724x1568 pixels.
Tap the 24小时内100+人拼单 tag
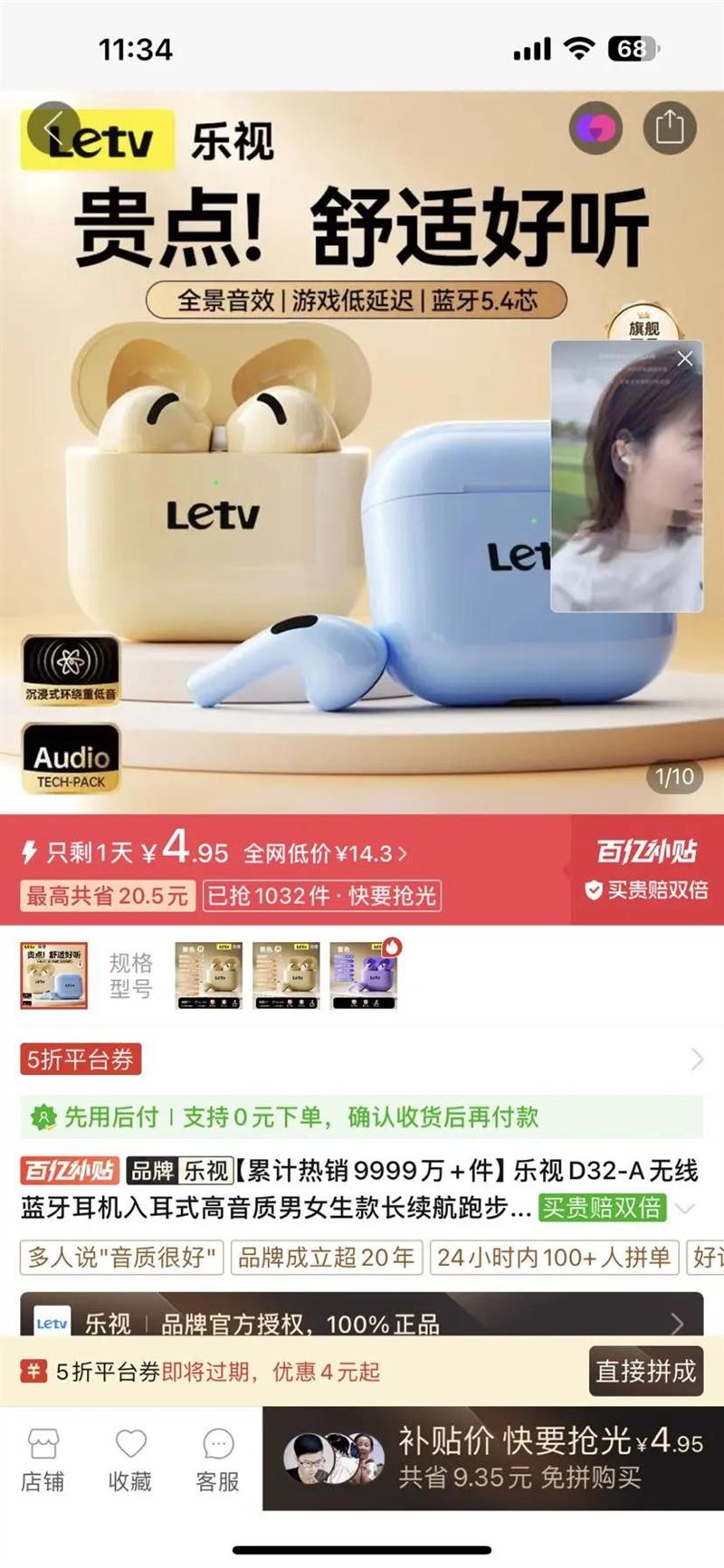click(x=554, y=1257)
